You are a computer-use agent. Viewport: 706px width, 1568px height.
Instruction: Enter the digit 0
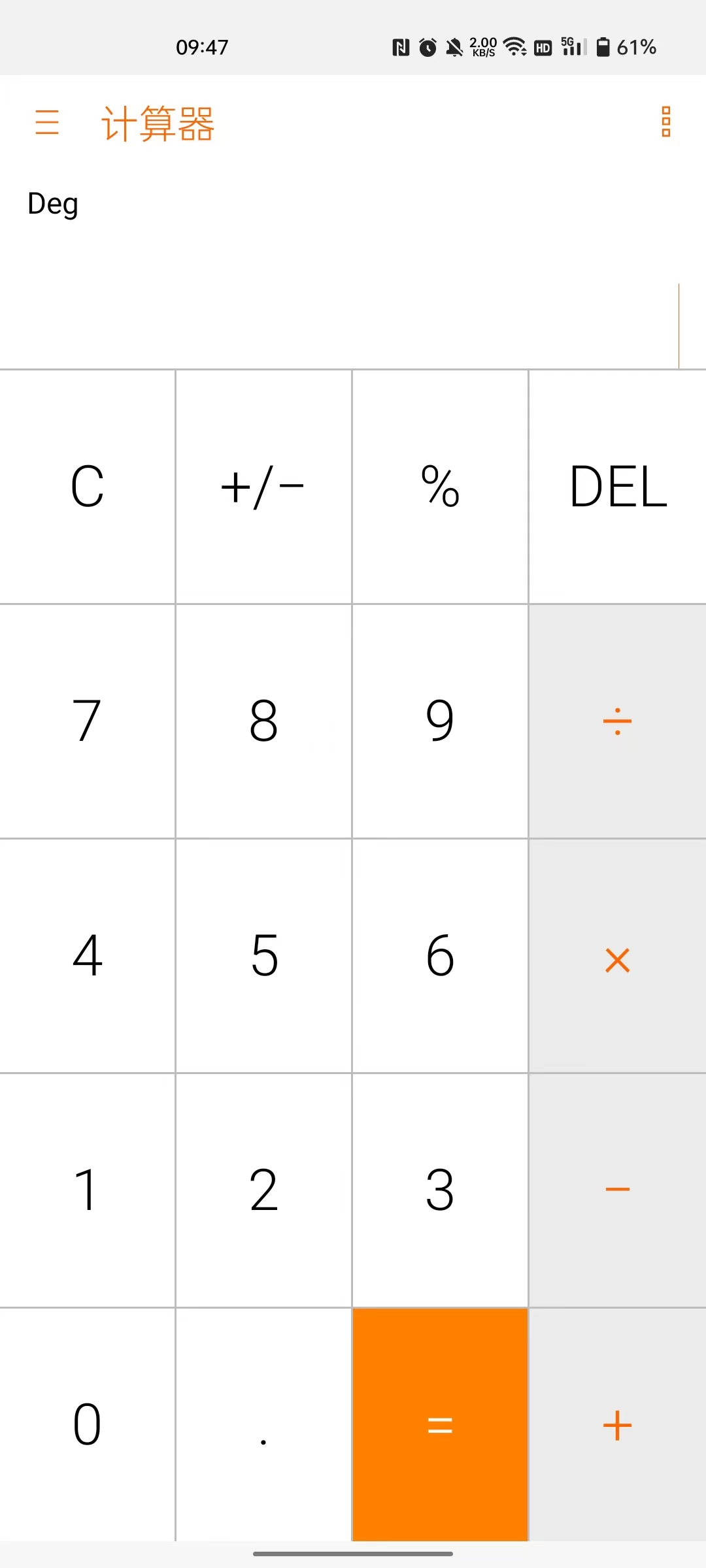click(88, 1424)
